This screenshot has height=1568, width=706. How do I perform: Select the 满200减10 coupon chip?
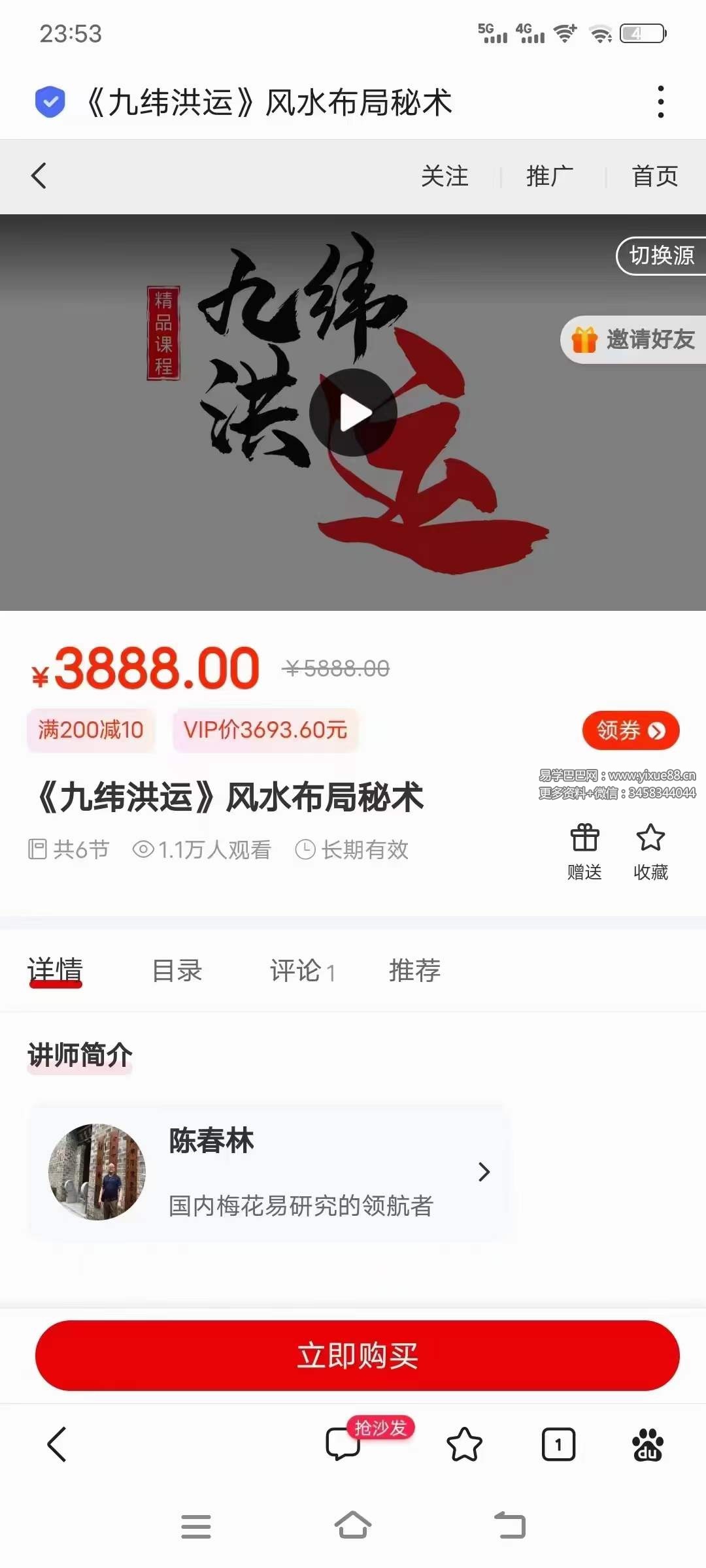point(92,730)
